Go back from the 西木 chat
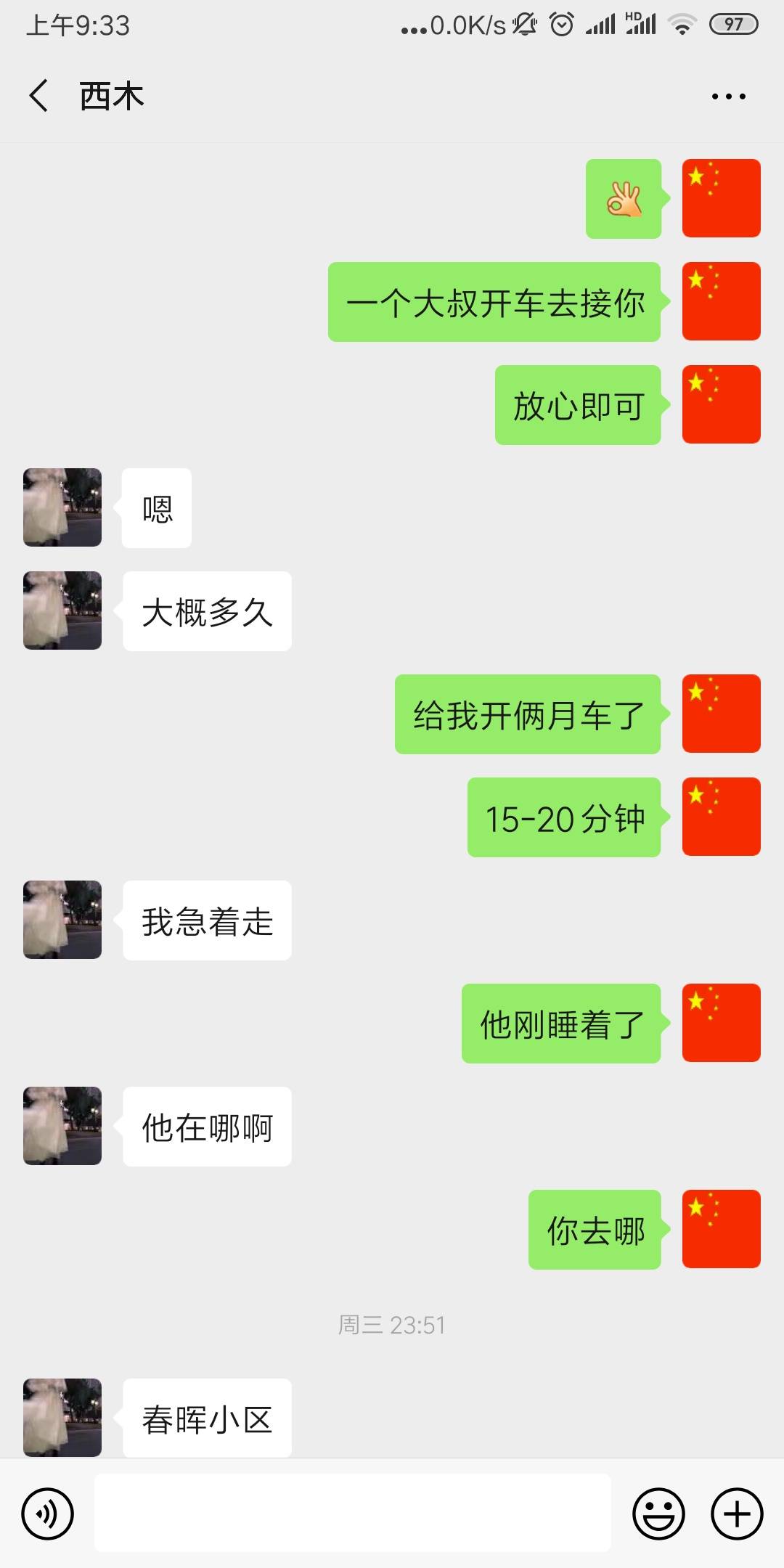 [x=39, y=96]
